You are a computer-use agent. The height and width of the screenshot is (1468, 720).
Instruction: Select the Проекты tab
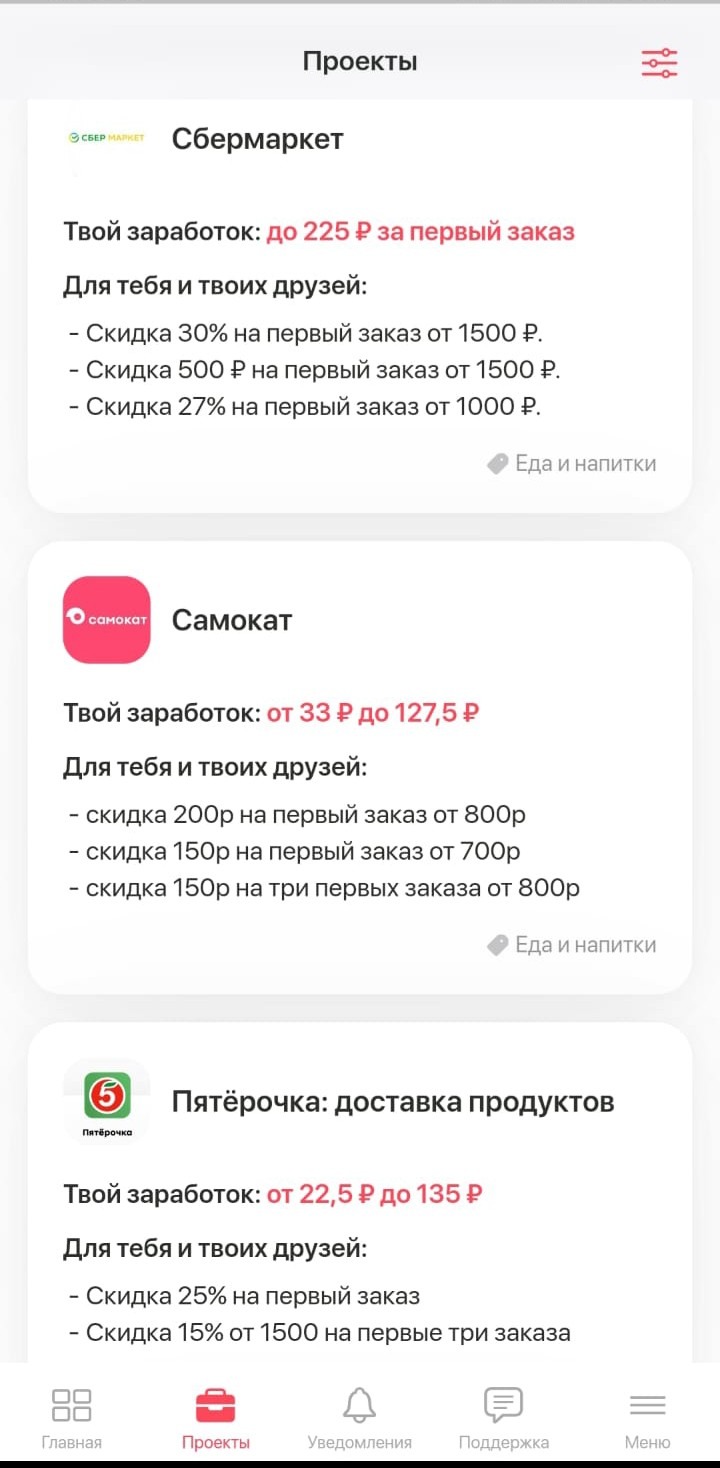pos(216,1418)
